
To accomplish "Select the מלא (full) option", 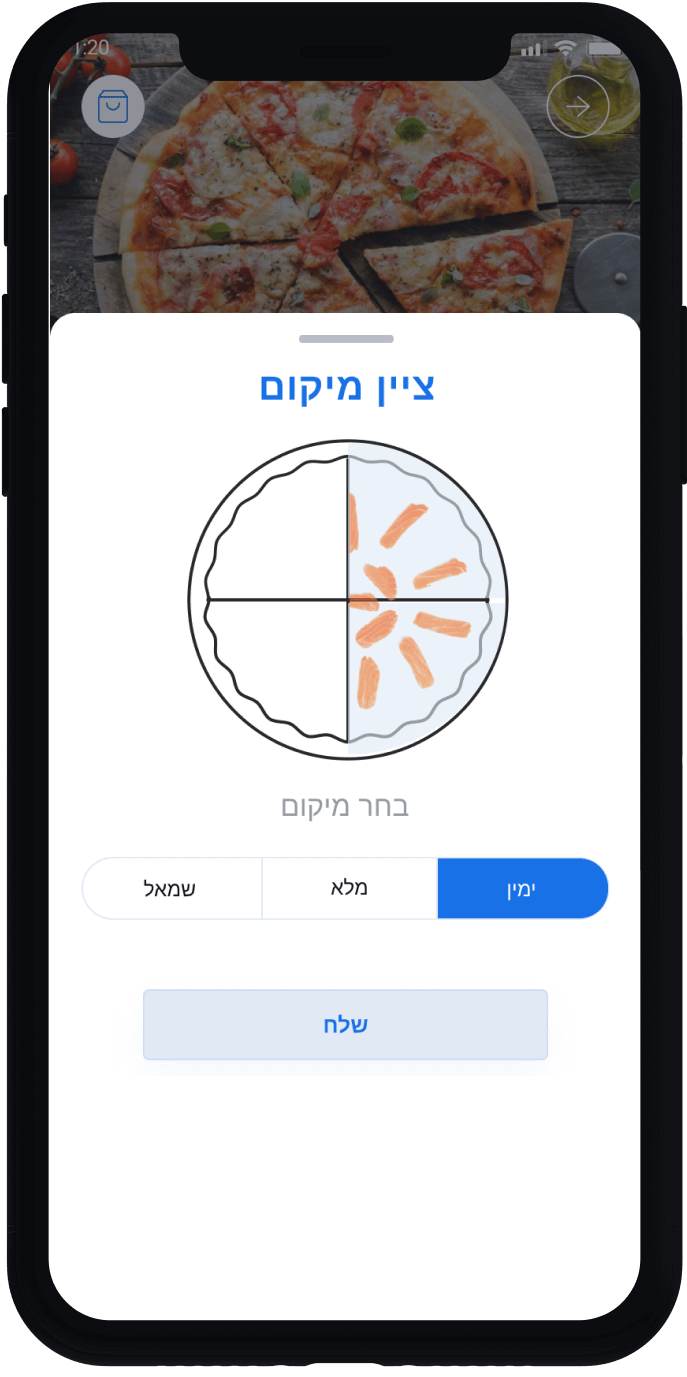I will point(349,888).
